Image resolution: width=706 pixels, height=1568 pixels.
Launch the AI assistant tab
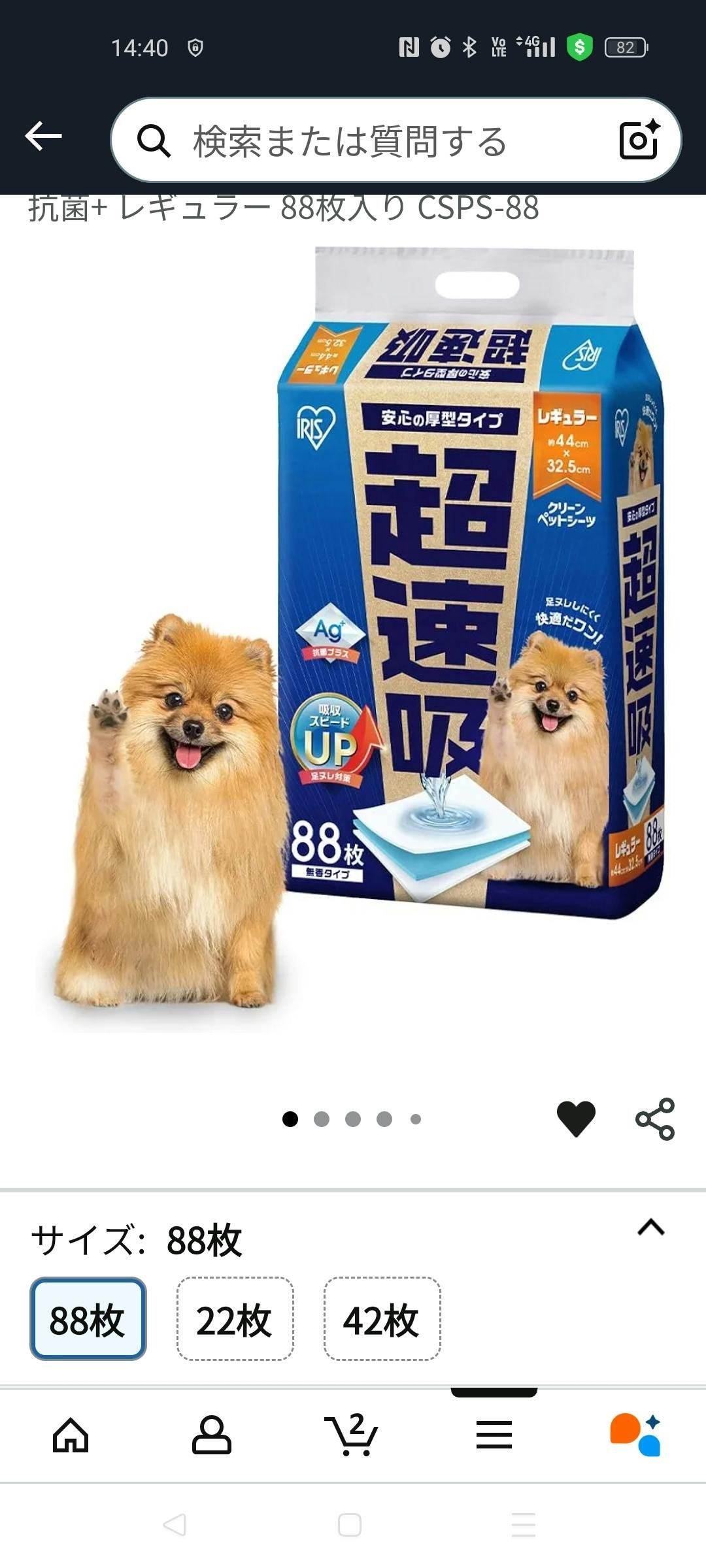click(x=635, y=1435)
